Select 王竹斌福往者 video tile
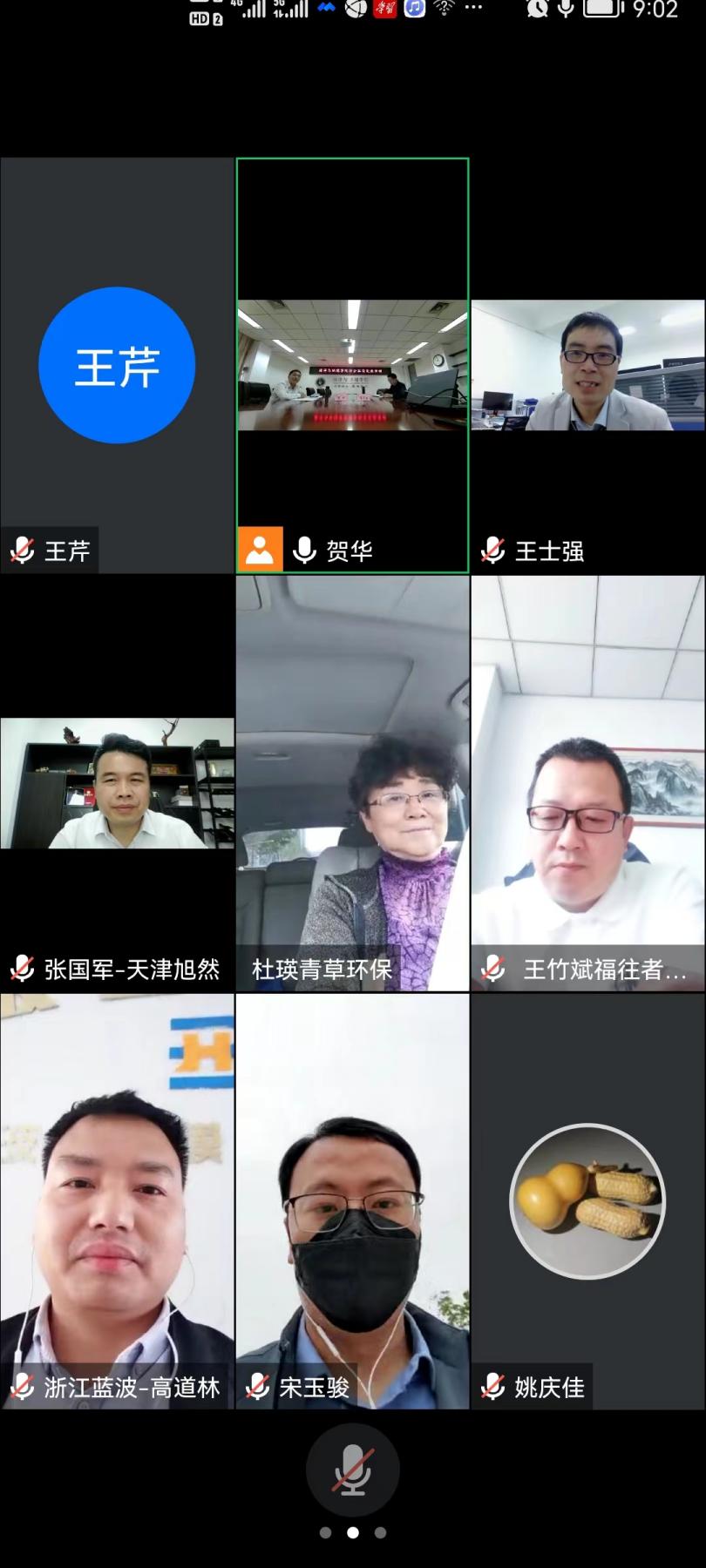Image resolution: width=706 pixels, height=1568 pixels. pos(587,784)
